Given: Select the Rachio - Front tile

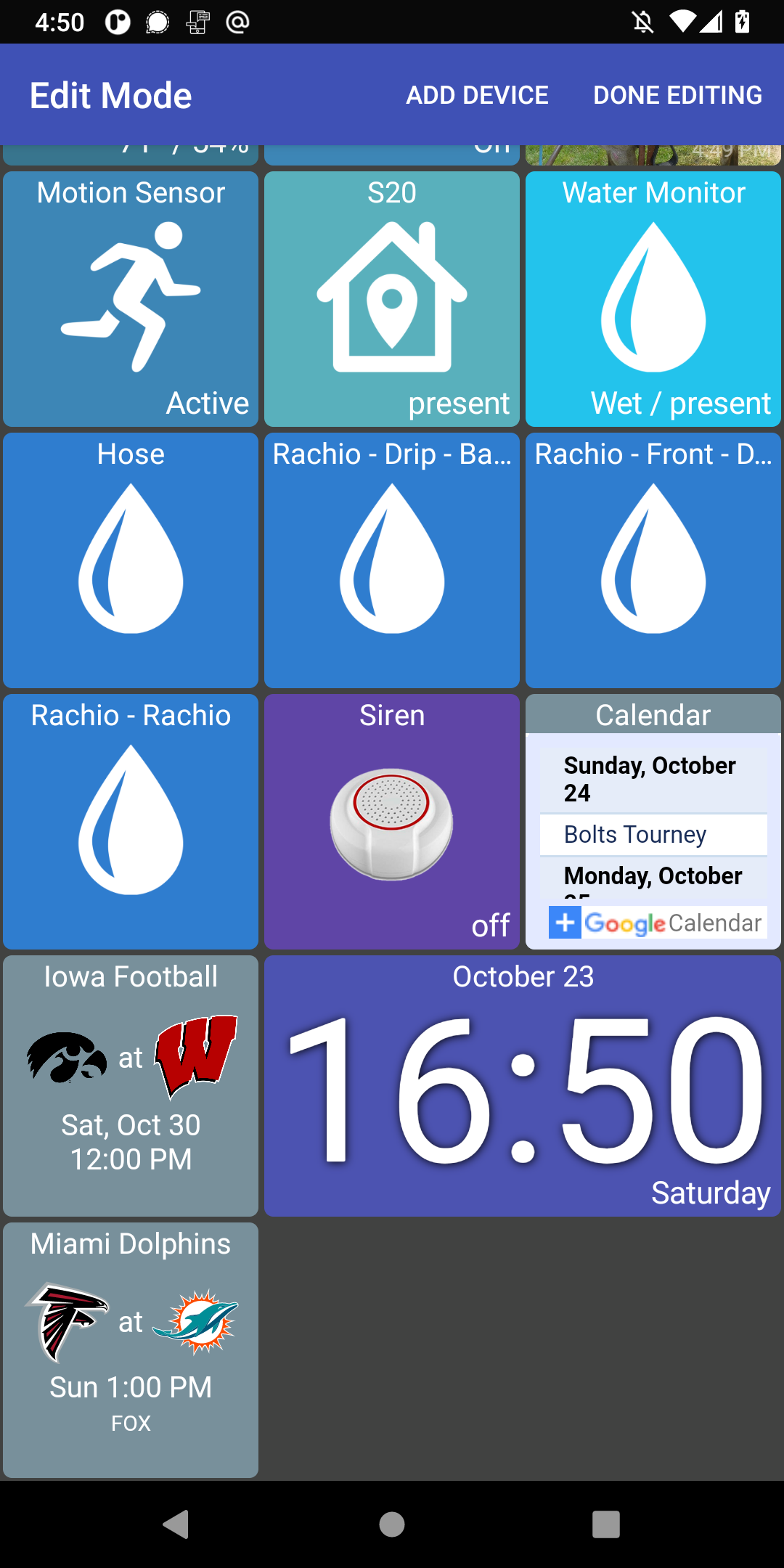Looking at the screenshot, I should pyautogui.click(x=653, y=560).
